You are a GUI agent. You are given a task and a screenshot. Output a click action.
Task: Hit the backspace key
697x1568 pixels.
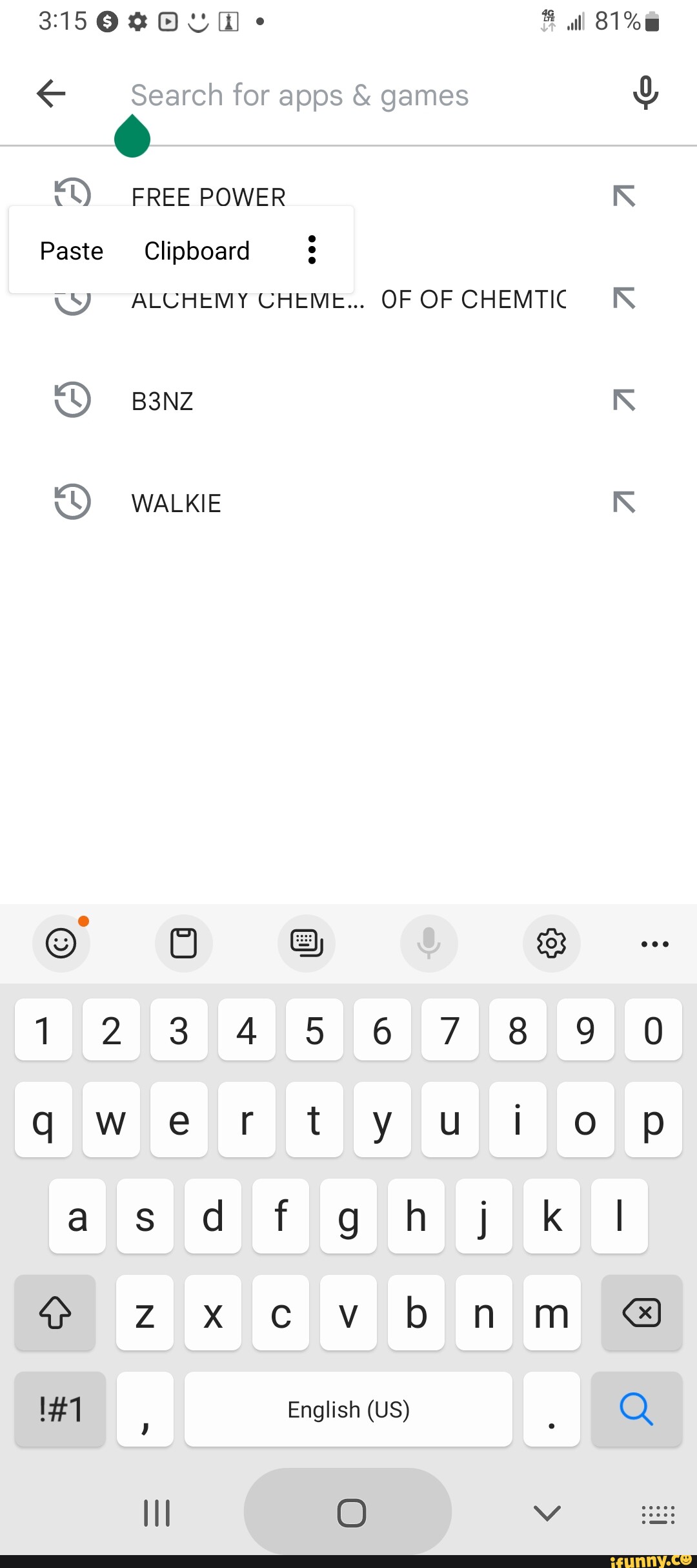point(641,1313)
